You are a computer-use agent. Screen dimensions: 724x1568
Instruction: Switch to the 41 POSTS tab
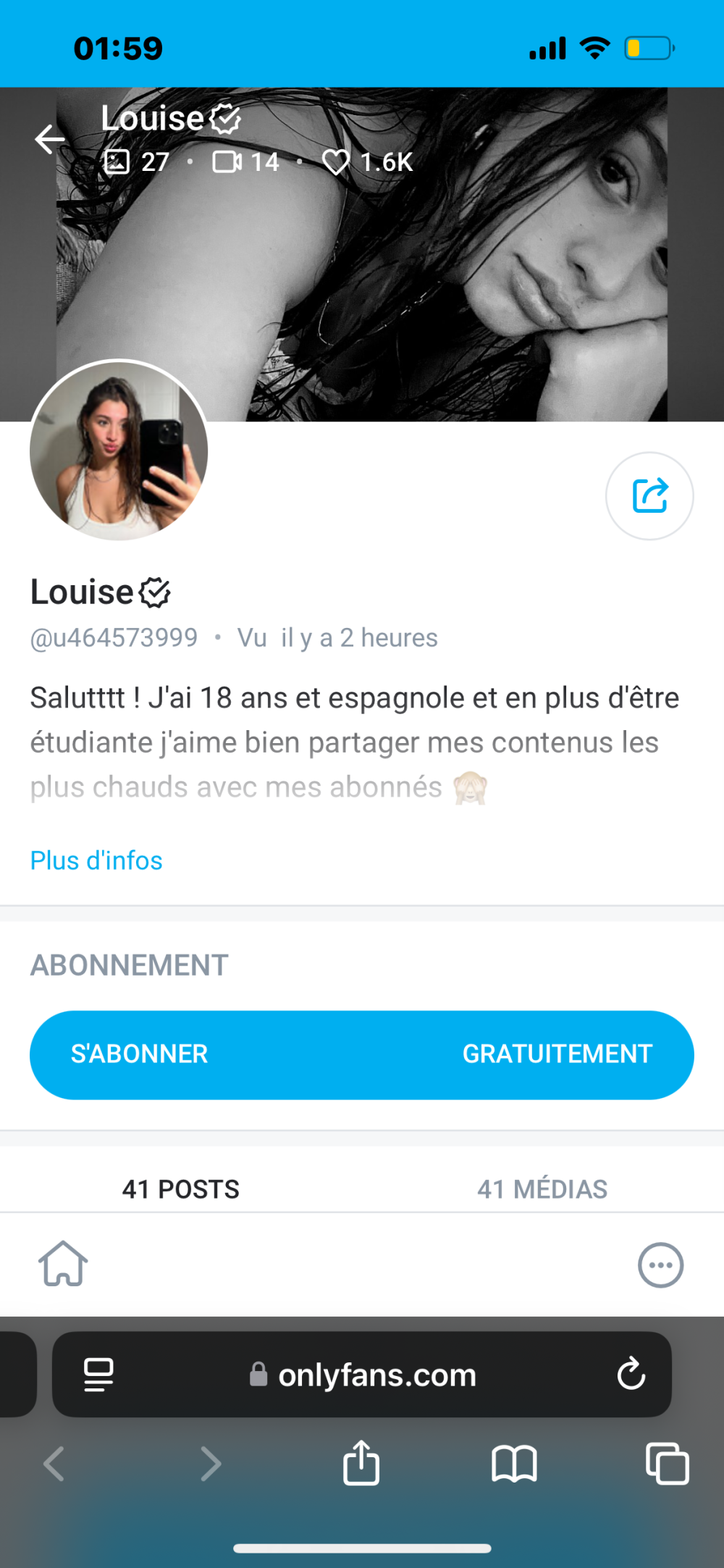coord(181,1189)
